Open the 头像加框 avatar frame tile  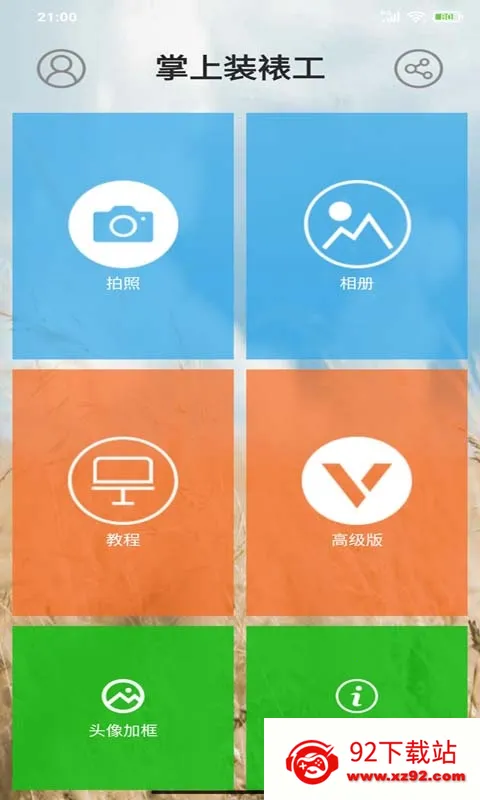(x=123, y=708)
